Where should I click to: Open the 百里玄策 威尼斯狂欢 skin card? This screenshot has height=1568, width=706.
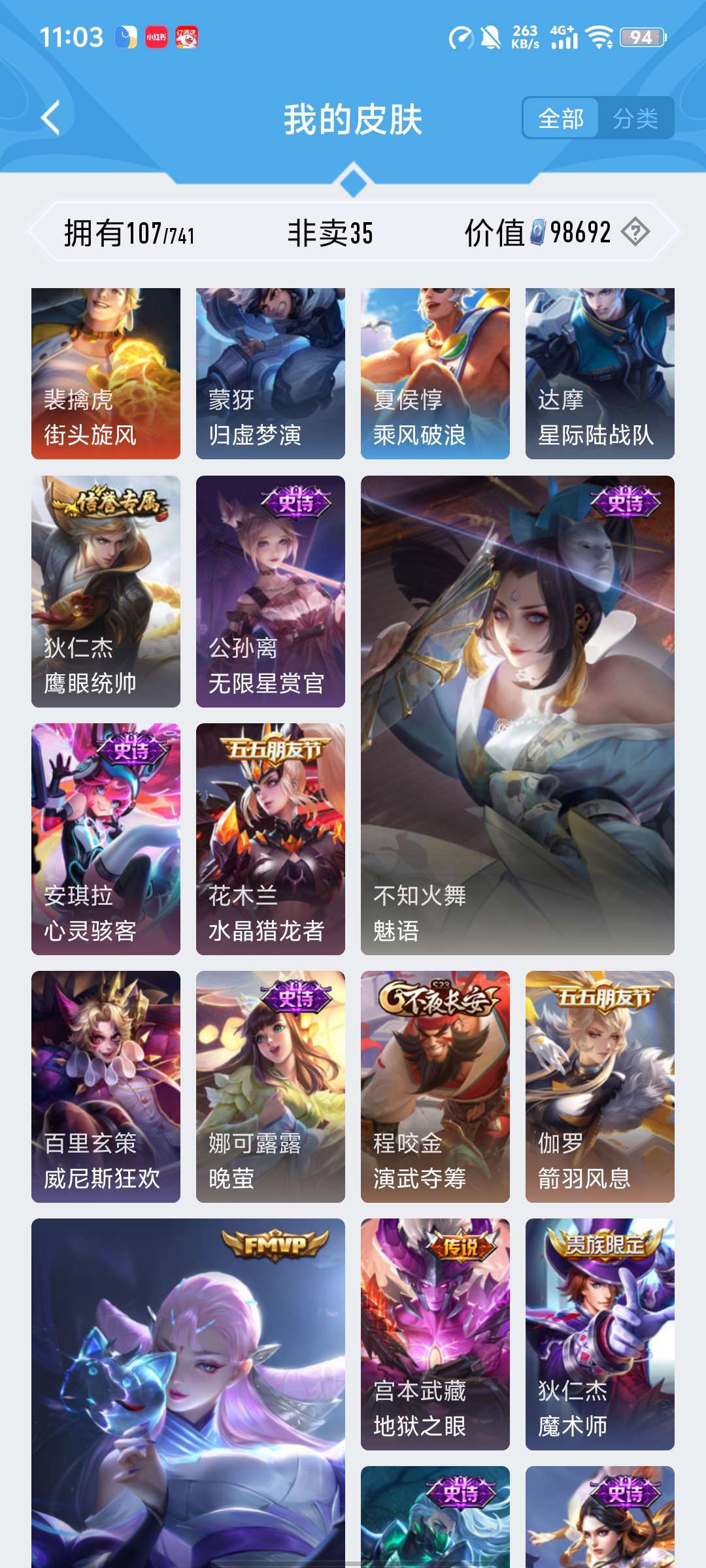(106, 1086)
